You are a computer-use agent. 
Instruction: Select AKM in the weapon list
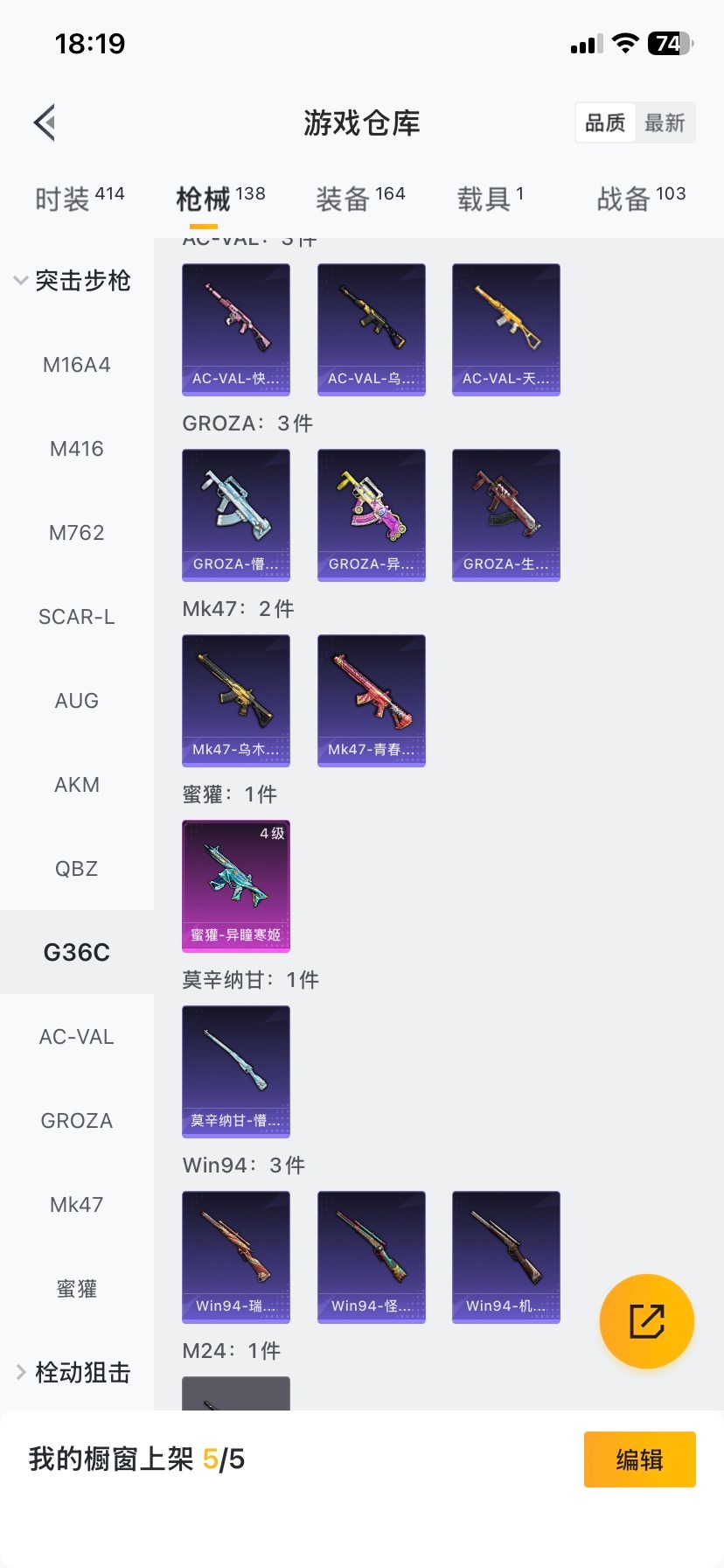coord(77,785)
